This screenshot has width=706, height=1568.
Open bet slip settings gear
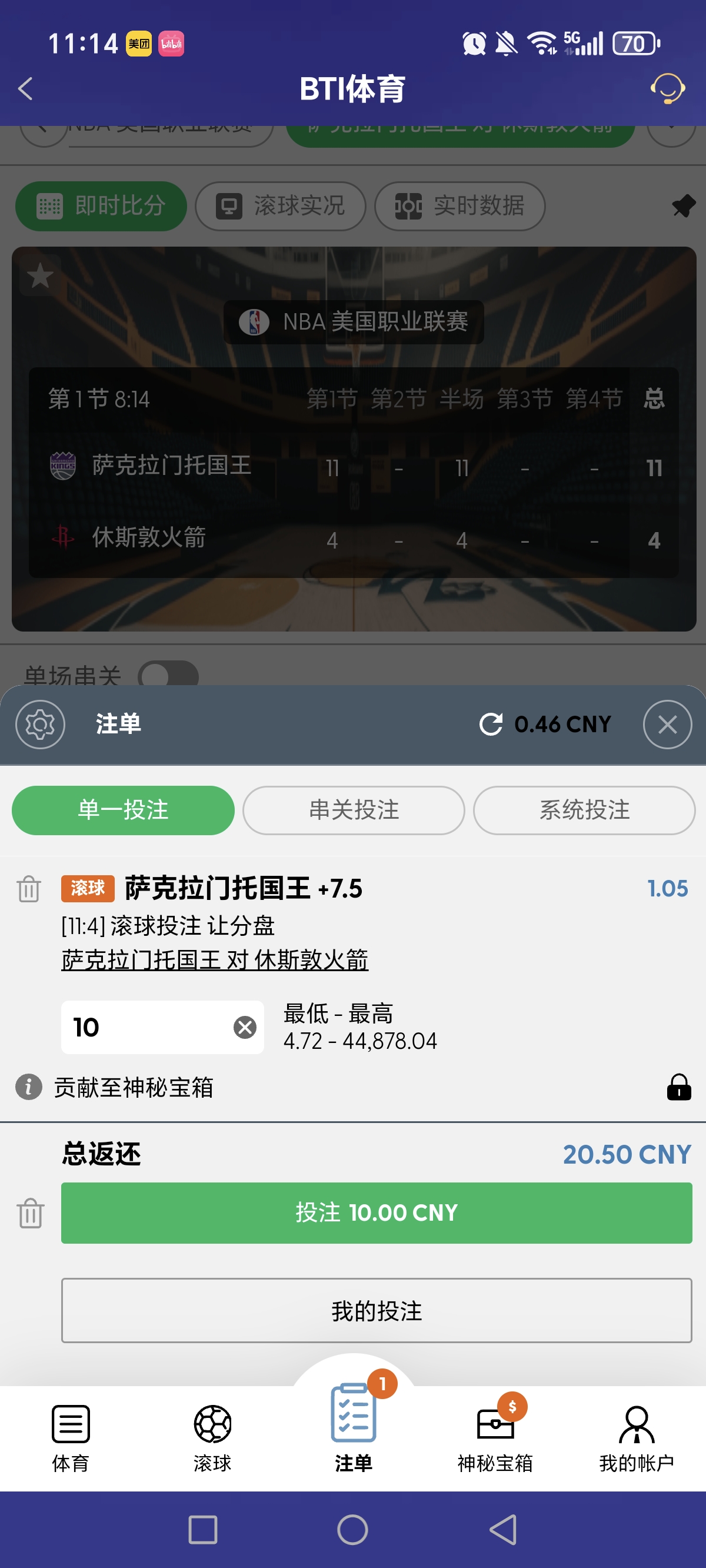(x=39, y=725)
